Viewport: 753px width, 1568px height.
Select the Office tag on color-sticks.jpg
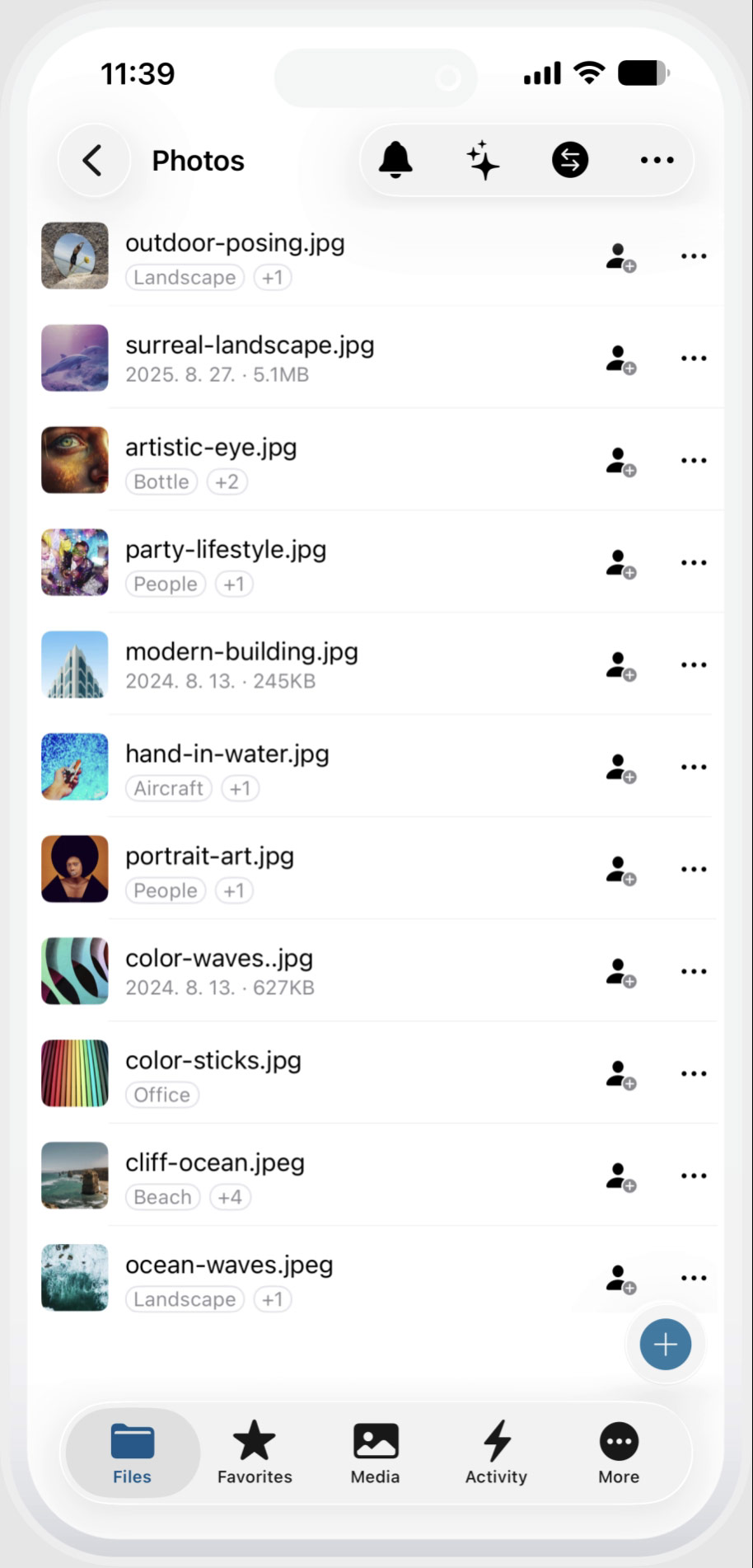(162, 1095)
